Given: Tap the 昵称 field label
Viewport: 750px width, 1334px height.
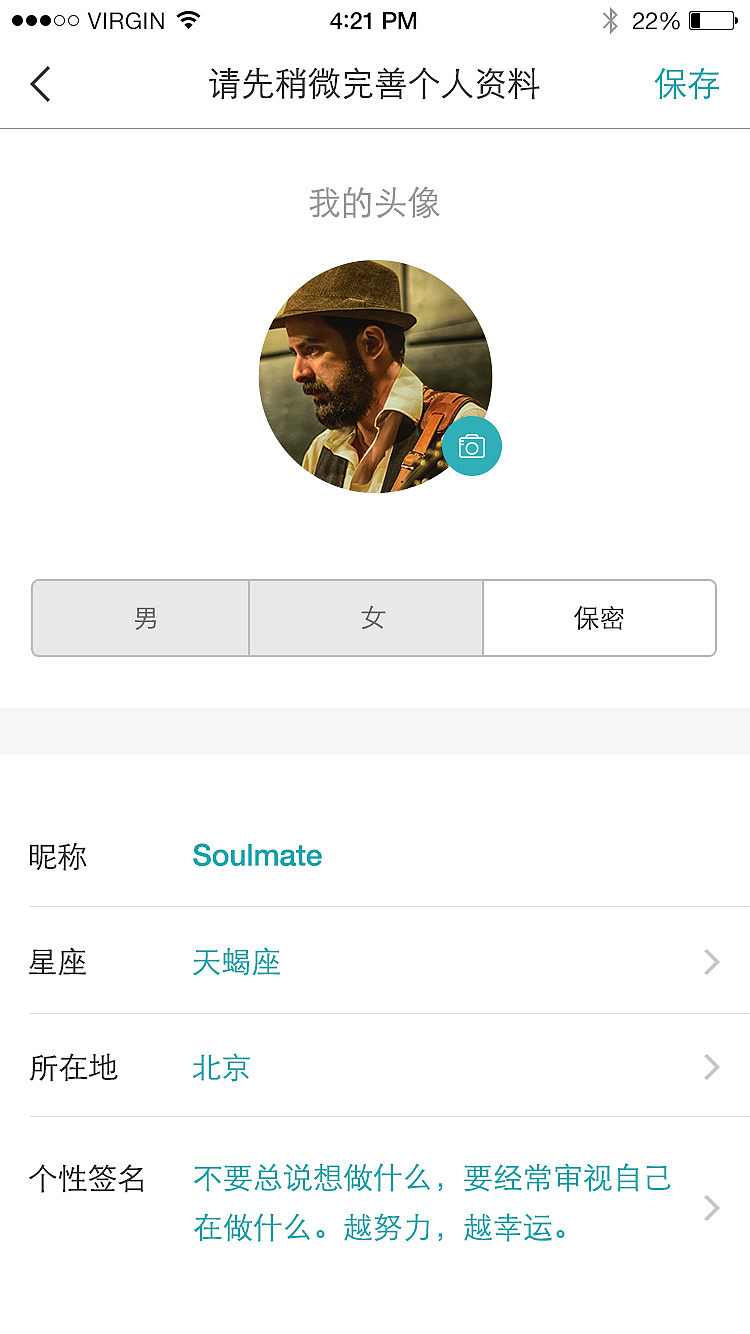Looking at the screenshot, I should [x=57, y=856].
